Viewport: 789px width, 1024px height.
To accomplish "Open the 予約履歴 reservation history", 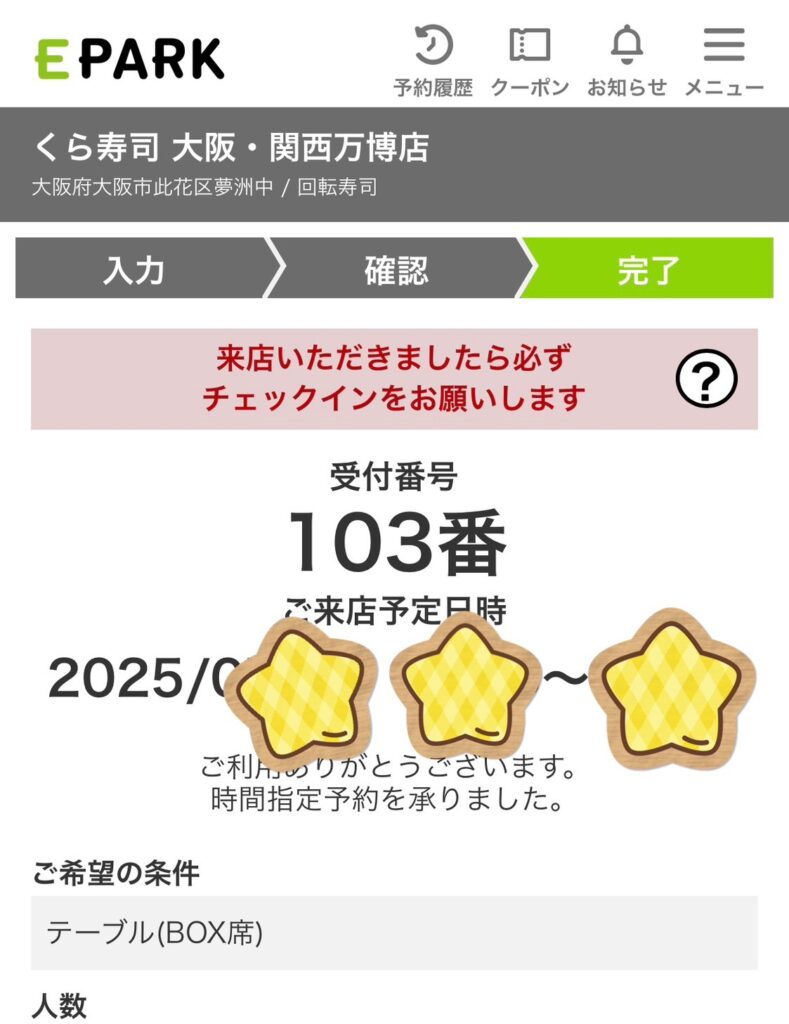I will [x=433, y=60].
